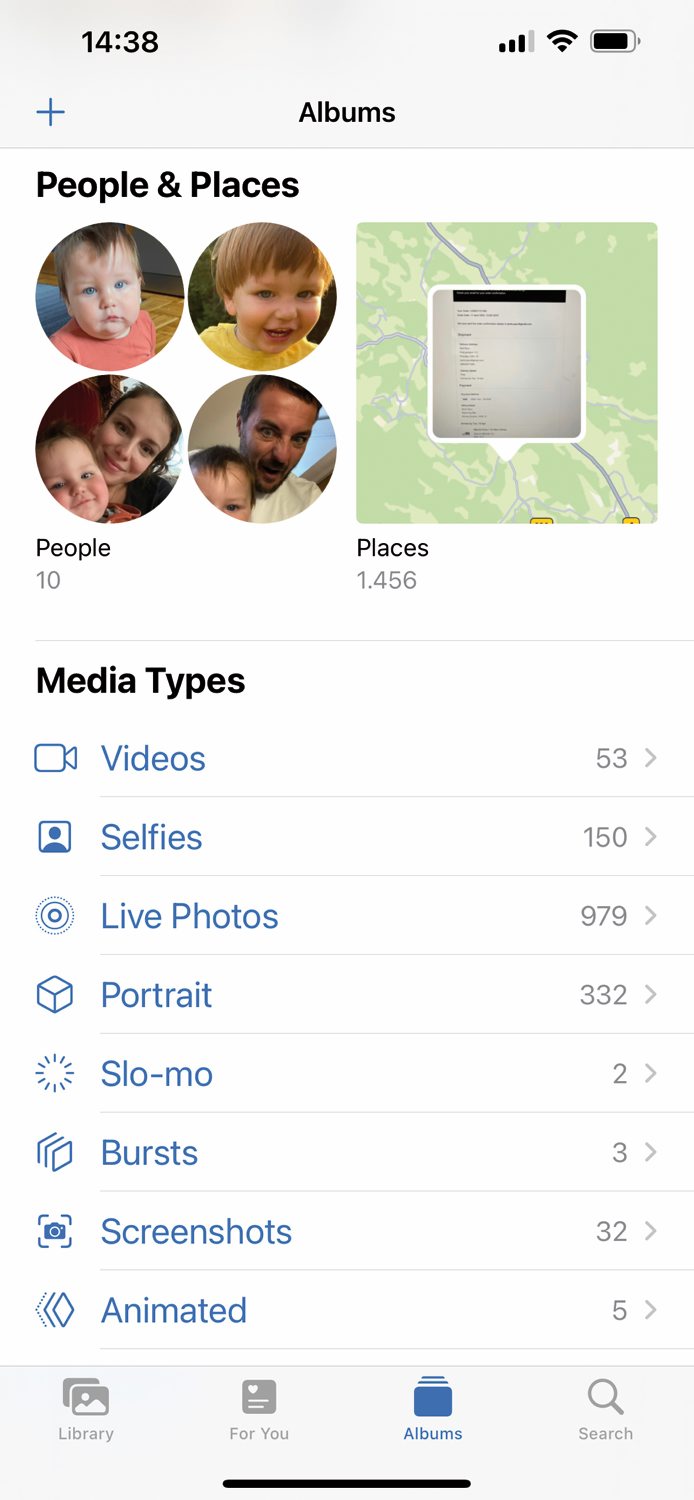Switch to the Search tab
694x1500 pixels.
(x=606, y=1410)
